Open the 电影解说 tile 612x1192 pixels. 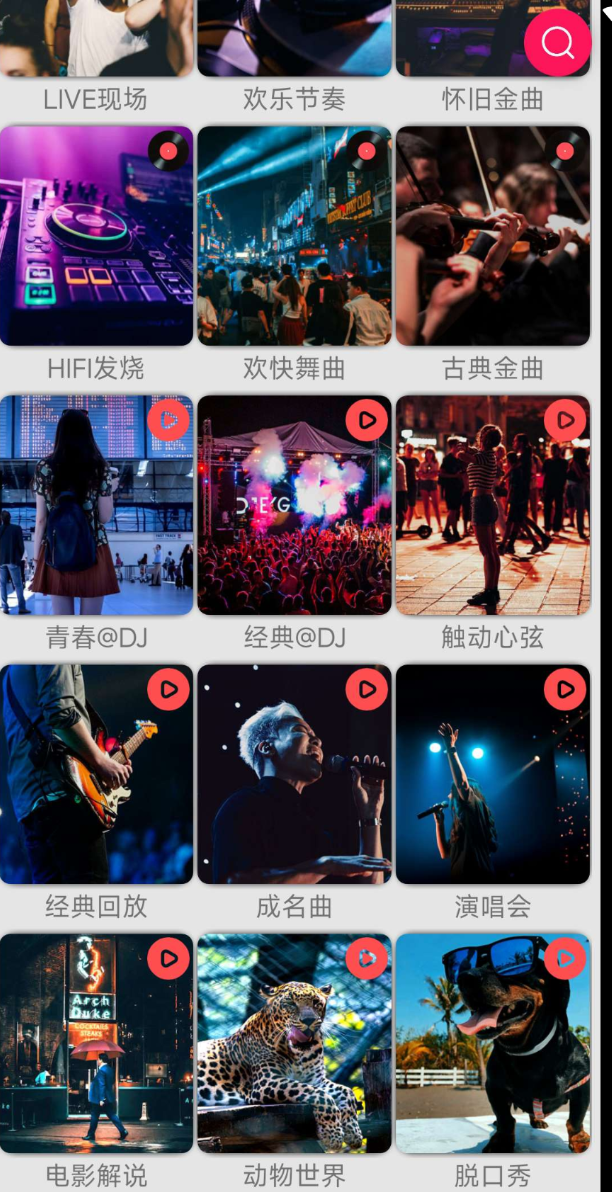pyautogui.click(x=96, y=1043)
